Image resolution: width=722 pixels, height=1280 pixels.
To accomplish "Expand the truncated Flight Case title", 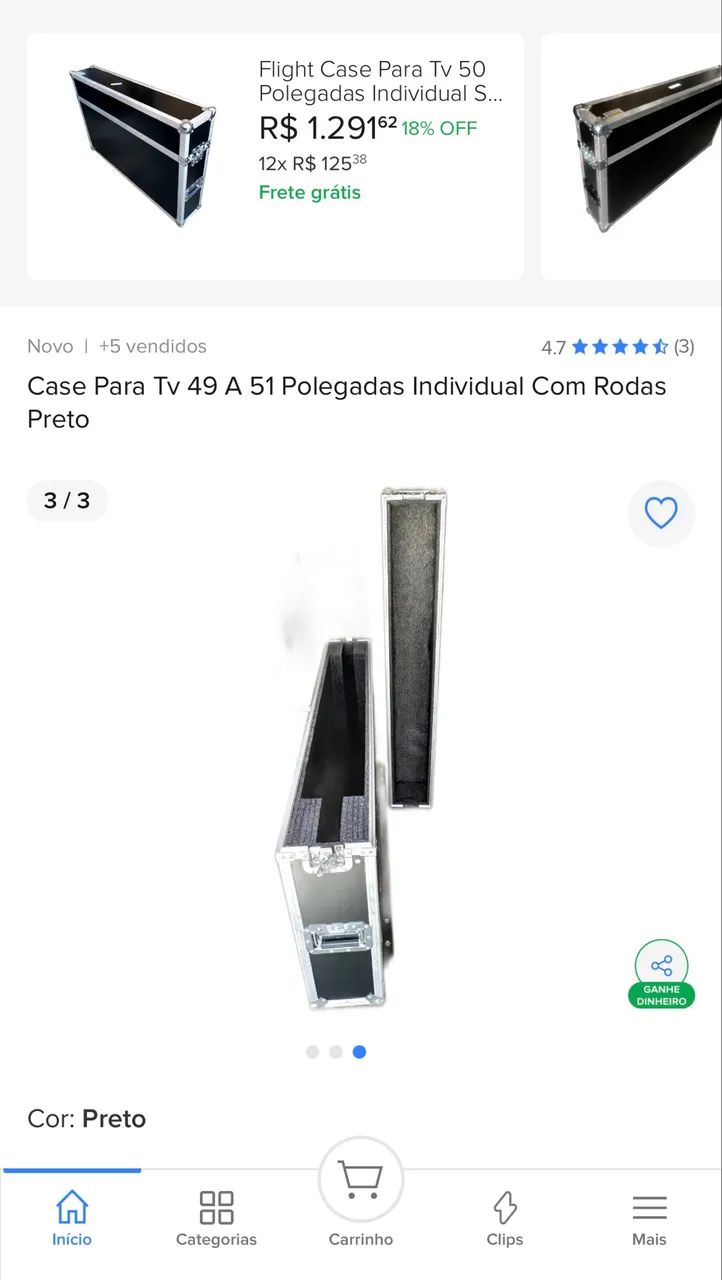I will click(x=371, y=82).
